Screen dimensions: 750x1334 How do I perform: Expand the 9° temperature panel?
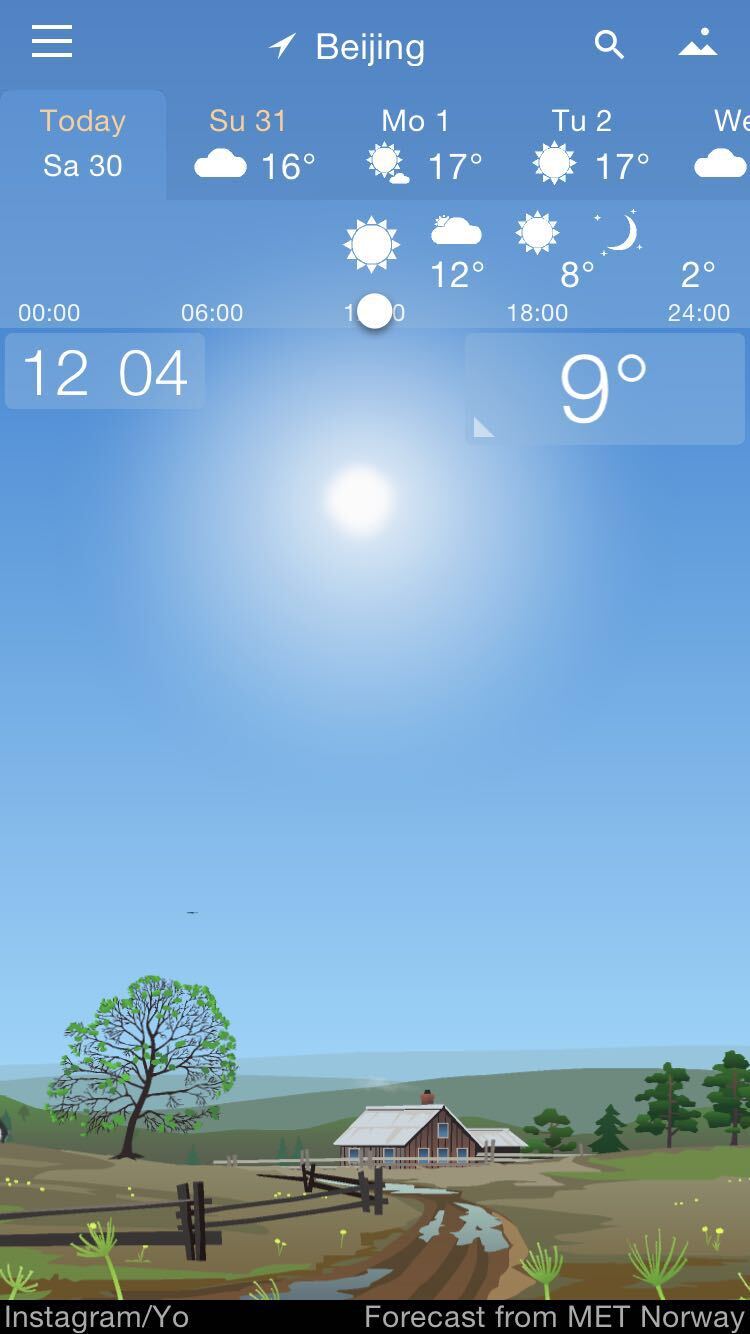[604, 389]
